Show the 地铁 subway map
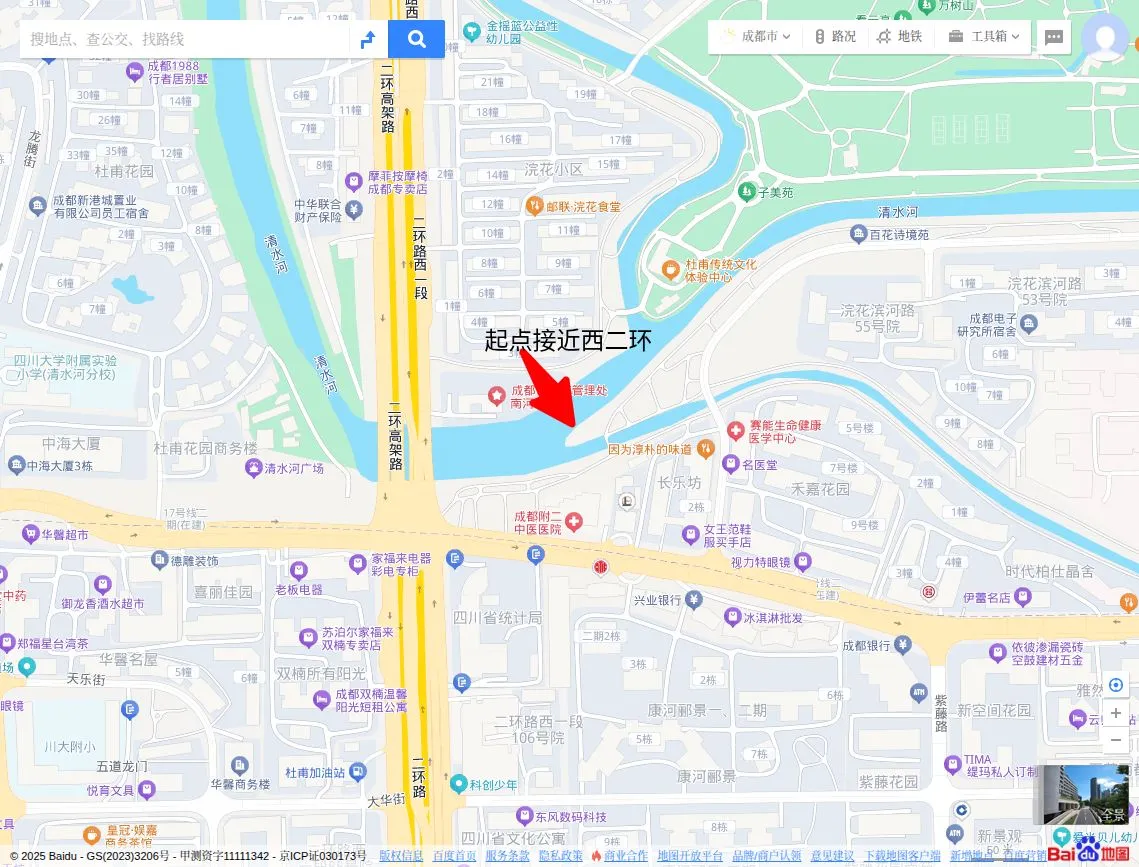The width and height of the screenshot is (1139, 867). (x=898, y=37)
